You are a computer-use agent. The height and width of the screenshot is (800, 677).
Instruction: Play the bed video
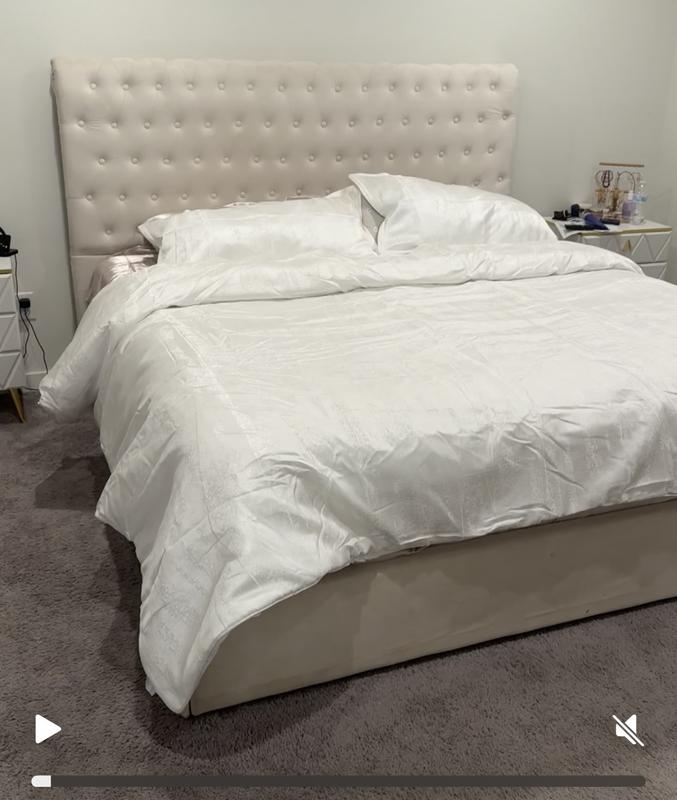tap(47, 729)
